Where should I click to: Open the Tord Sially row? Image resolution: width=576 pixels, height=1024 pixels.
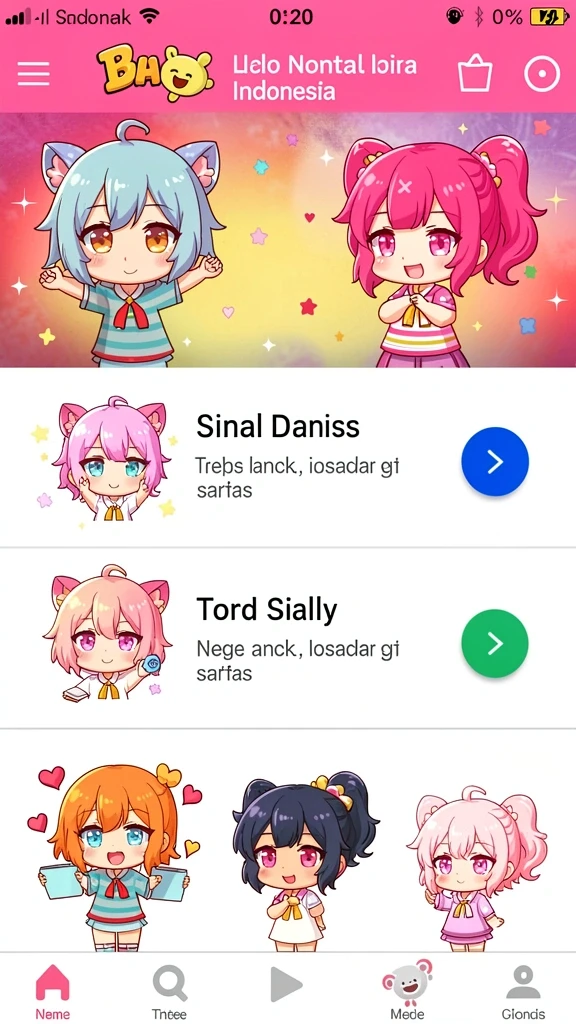288,639
